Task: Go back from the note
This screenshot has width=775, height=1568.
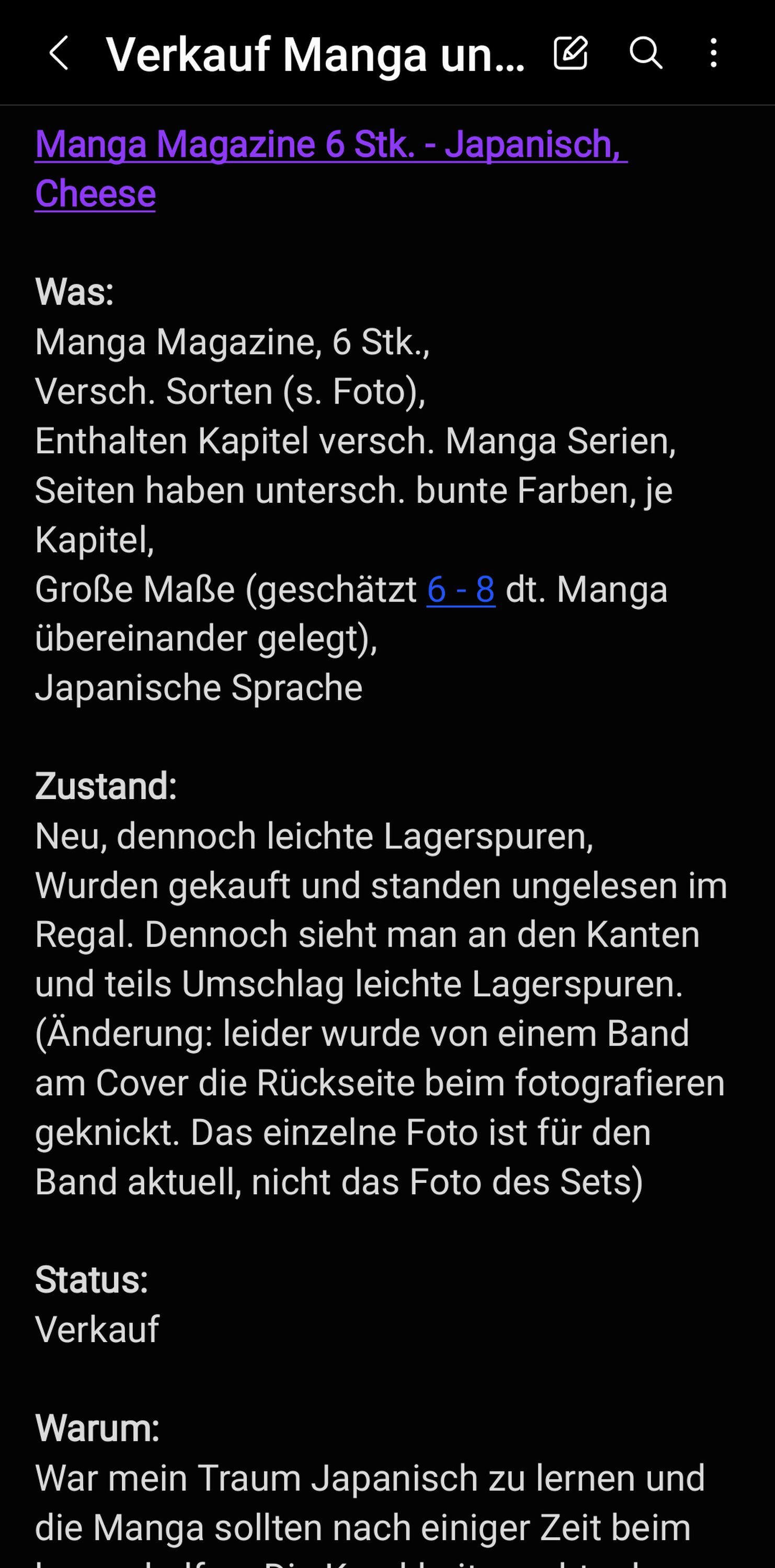Action: (59, 53)
